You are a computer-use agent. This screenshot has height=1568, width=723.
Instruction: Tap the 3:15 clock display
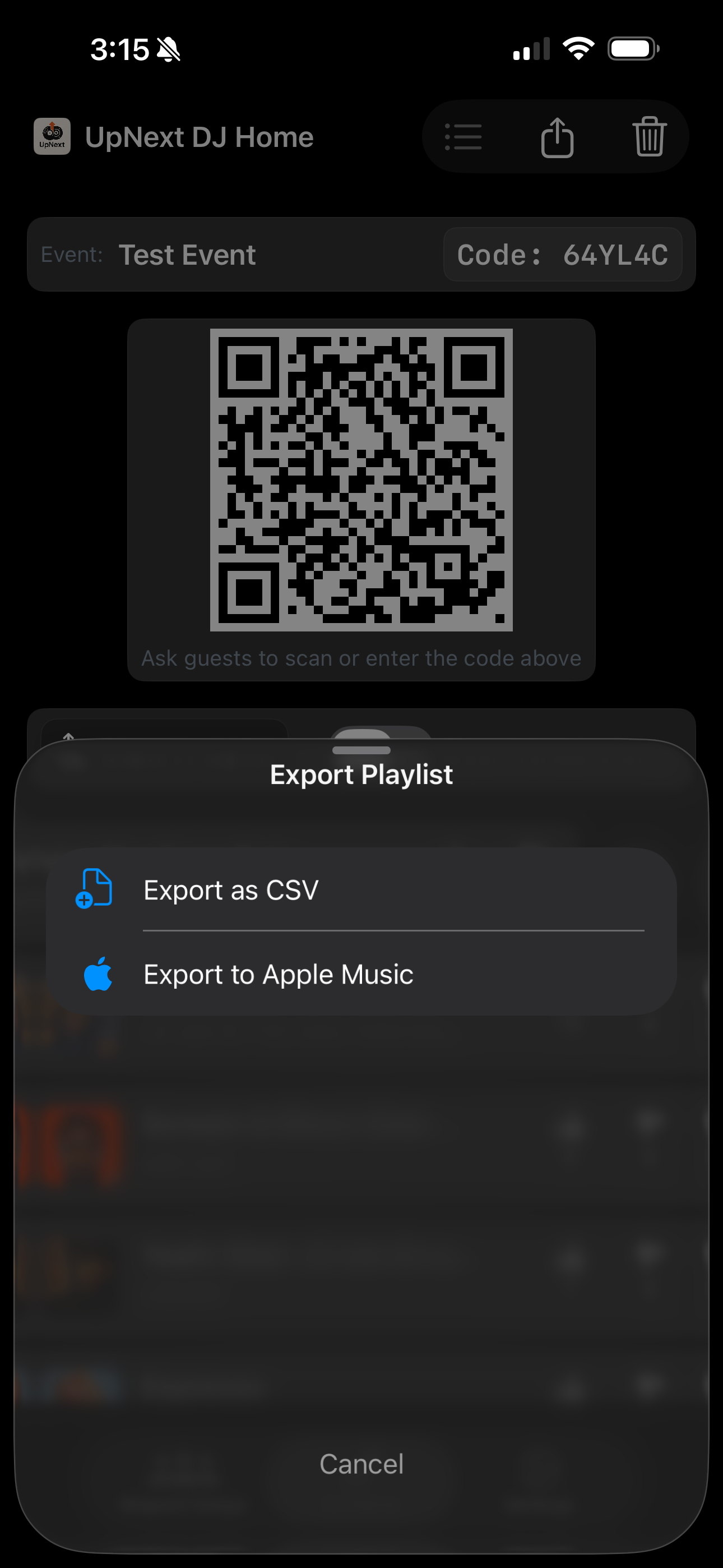point(121,49)
